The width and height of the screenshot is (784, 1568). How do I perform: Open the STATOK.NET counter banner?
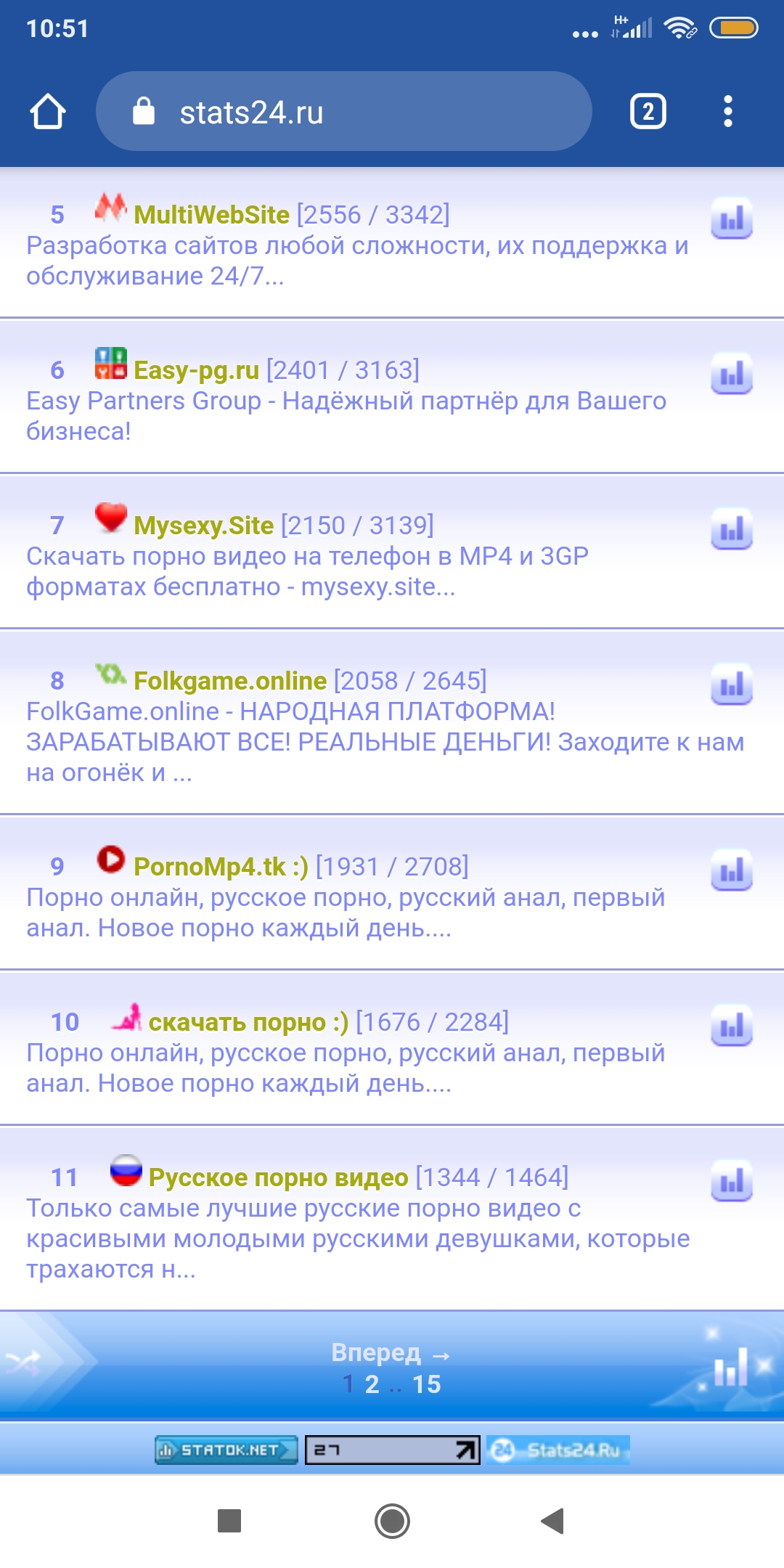click(226, 1450)
